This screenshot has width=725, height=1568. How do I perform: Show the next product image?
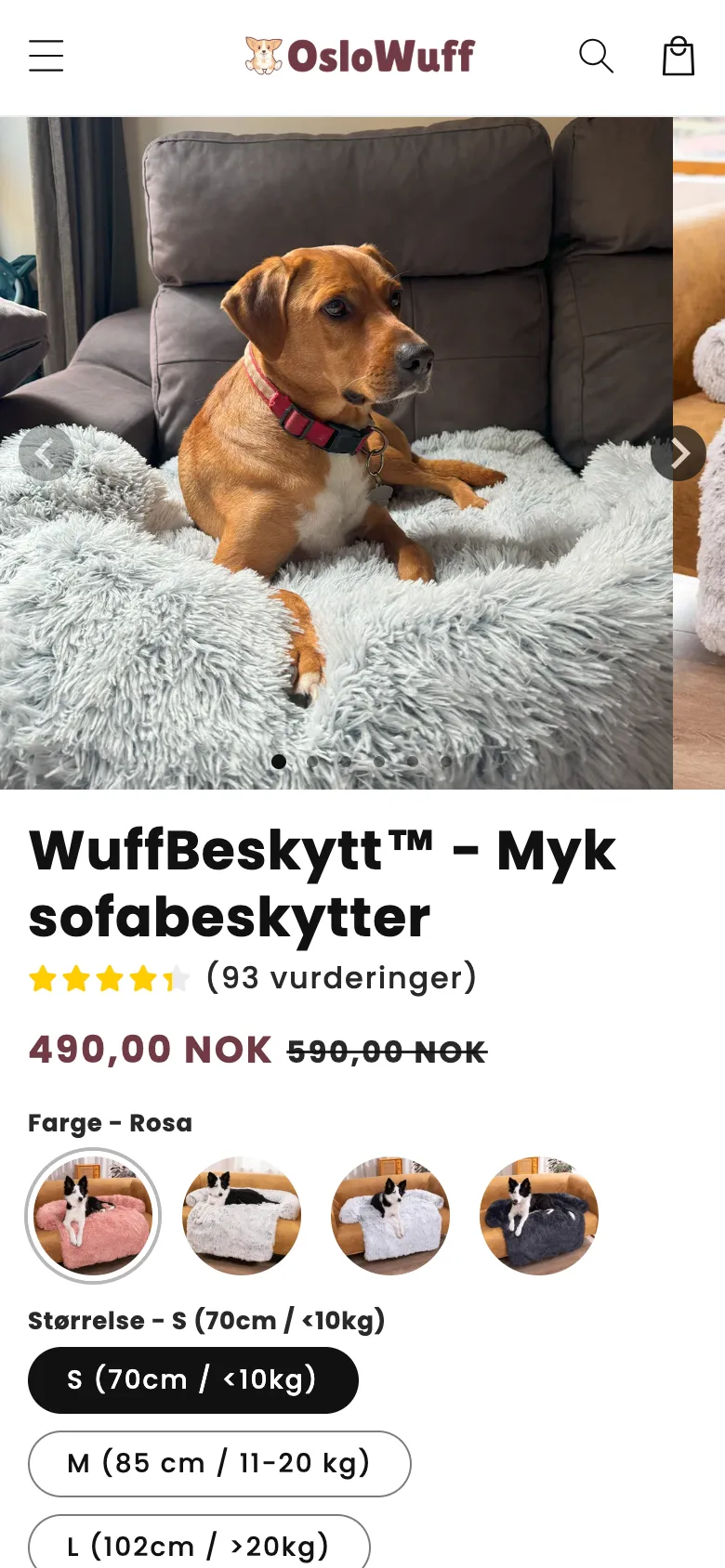tap(679, 453)
